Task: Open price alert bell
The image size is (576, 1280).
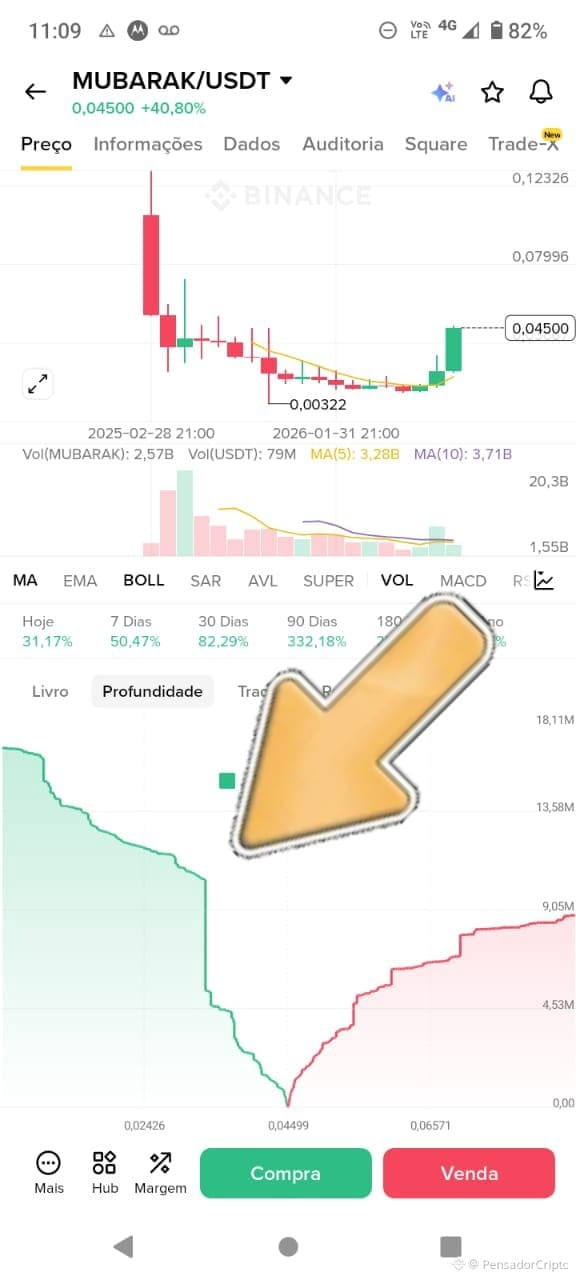Action: pyautogui.click(x=541, y=92)
